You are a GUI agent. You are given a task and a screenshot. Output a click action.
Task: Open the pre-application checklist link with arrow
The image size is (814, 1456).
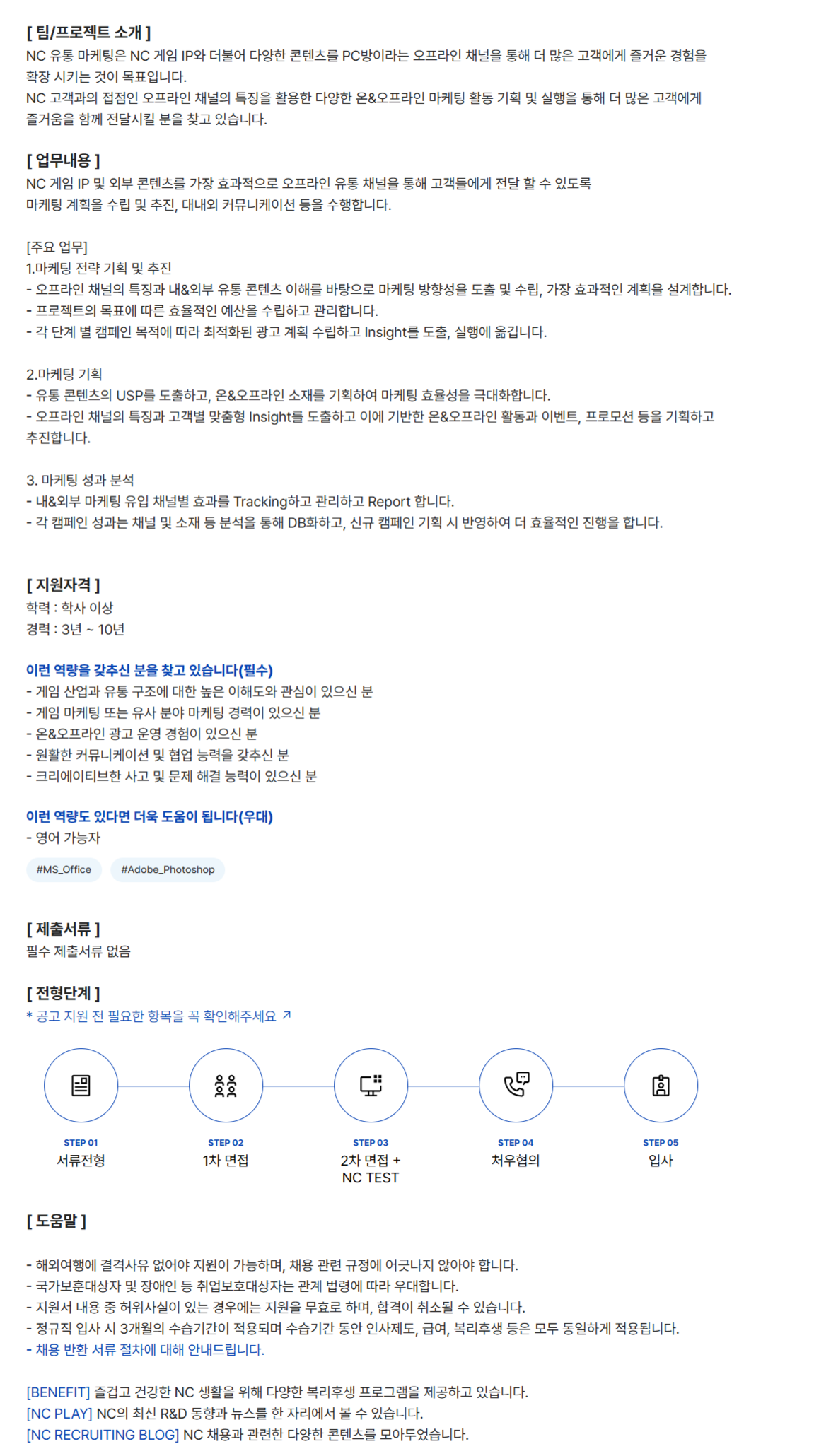pyautogui.click(x=158, y=1016)
